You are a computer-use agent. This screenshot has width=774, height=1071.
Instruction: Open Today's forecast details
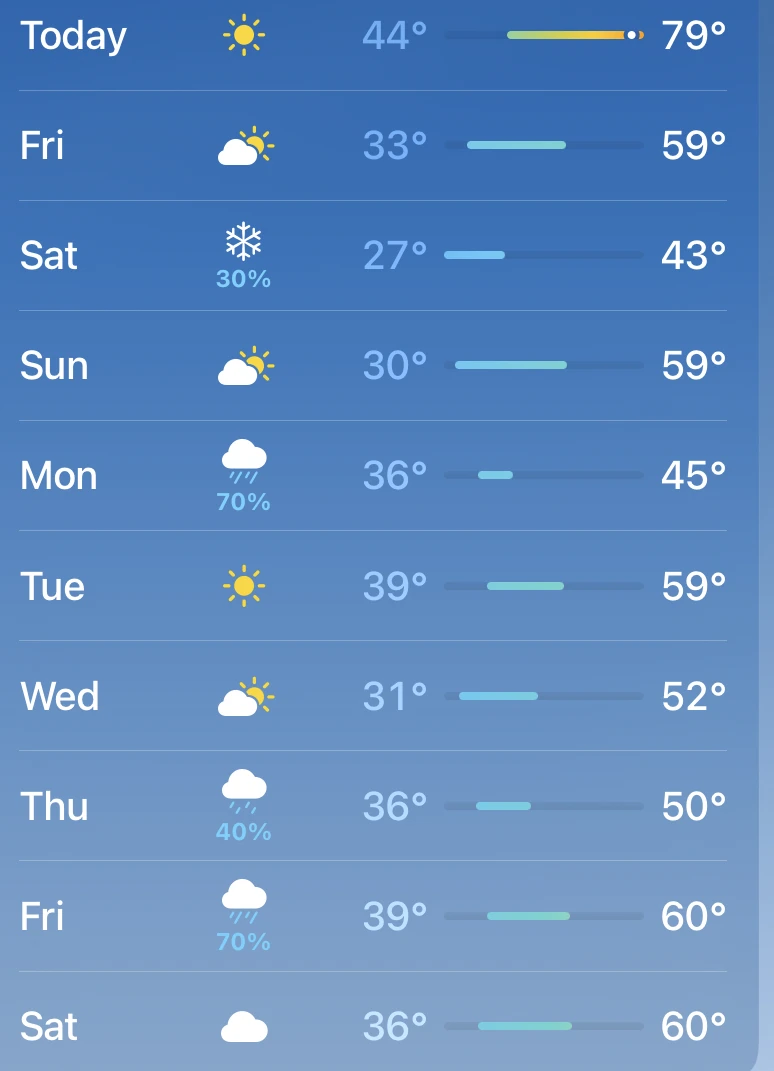coord(372,36)
